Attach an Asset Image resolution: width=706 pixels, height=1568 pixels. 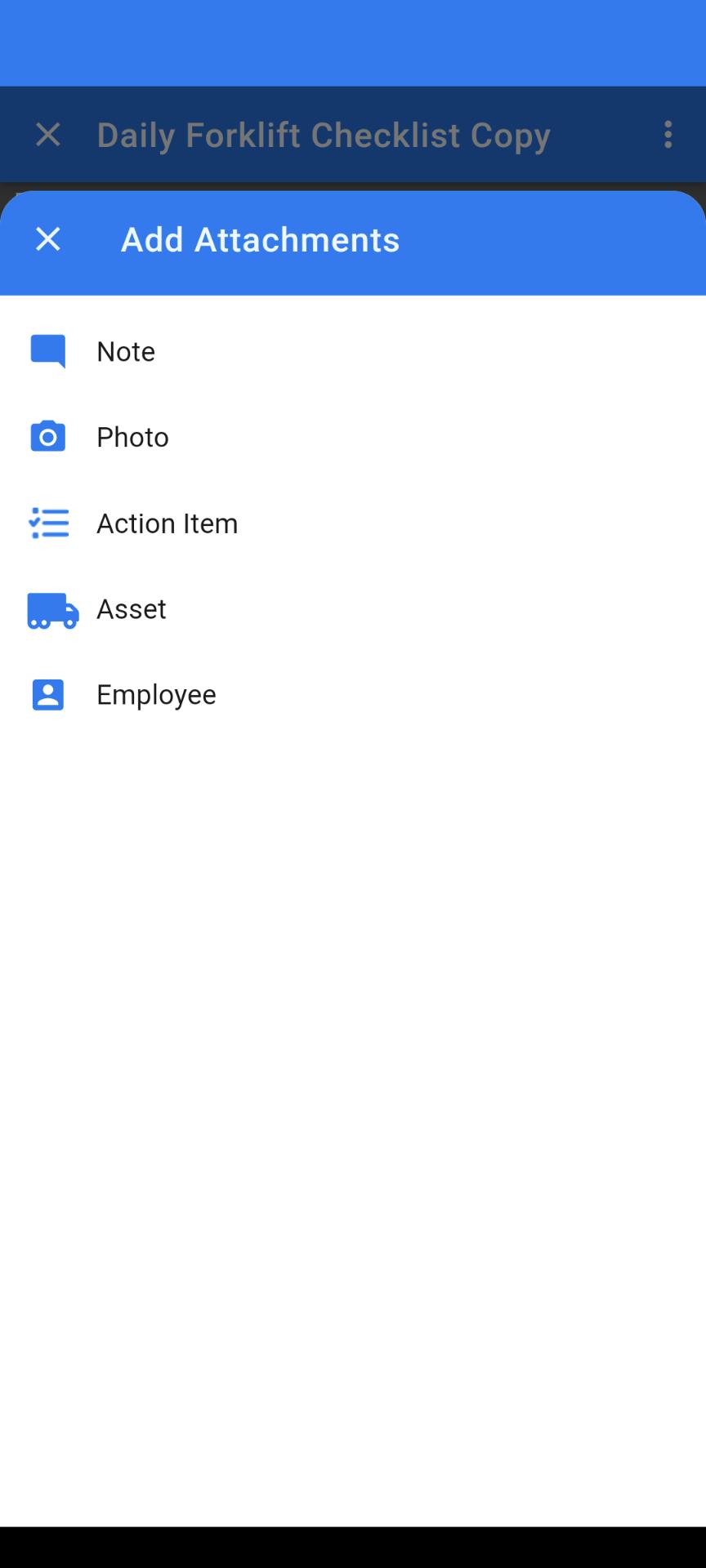coord(353,608)
